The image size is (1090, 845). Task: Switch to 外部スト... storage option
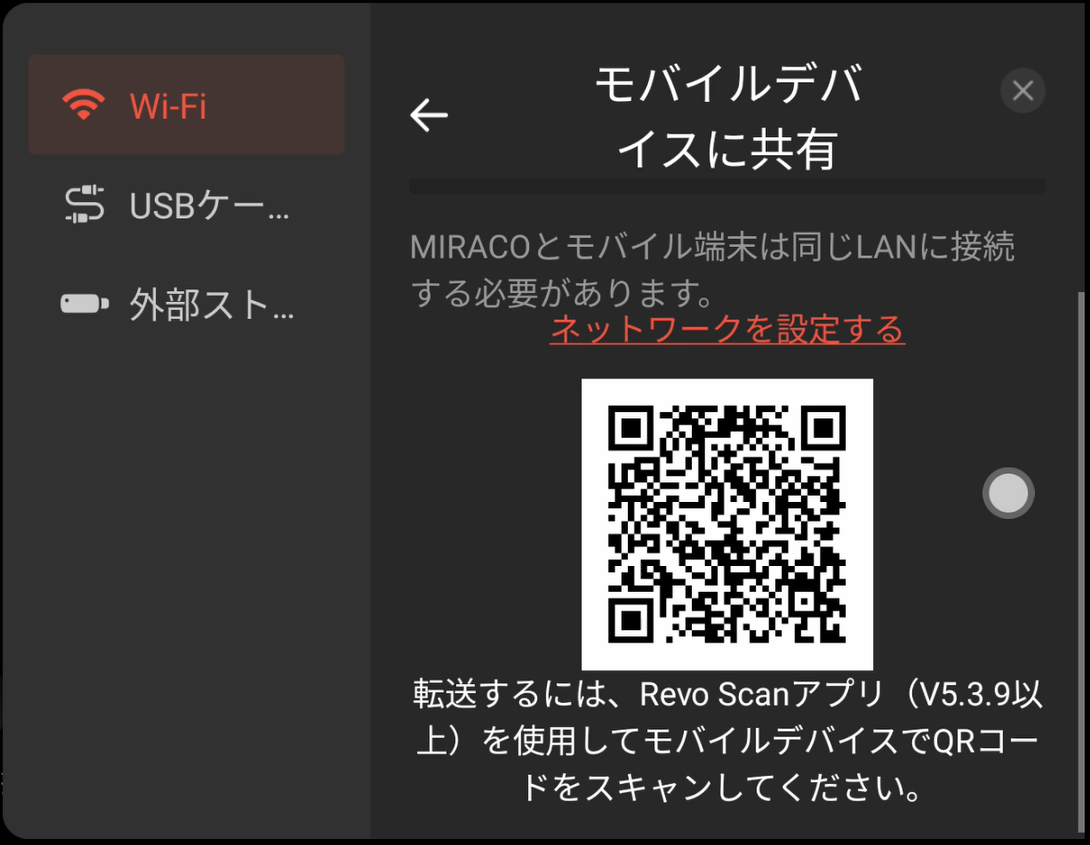(x=186, y=305)
